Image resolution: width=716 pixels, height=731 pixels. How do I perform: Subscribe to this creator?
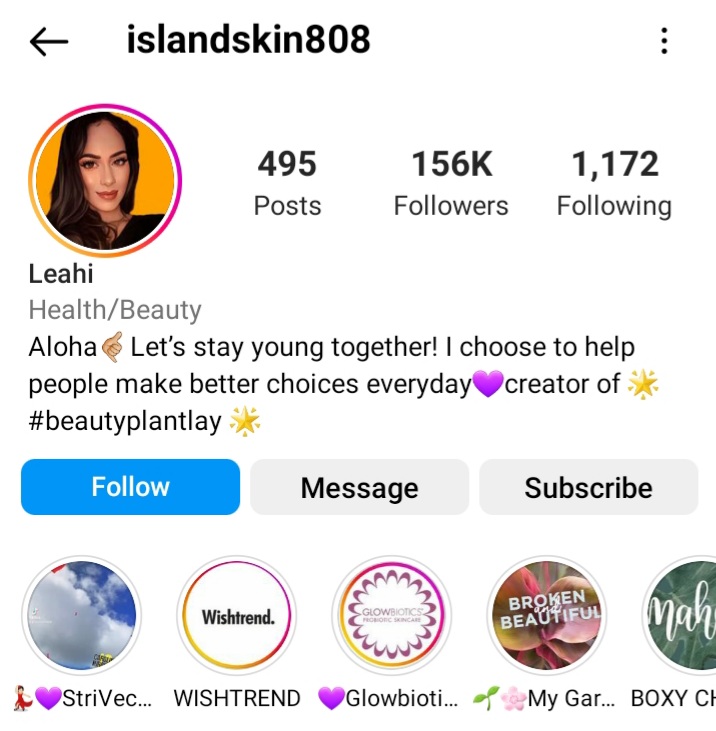click(x=588, y=487)
